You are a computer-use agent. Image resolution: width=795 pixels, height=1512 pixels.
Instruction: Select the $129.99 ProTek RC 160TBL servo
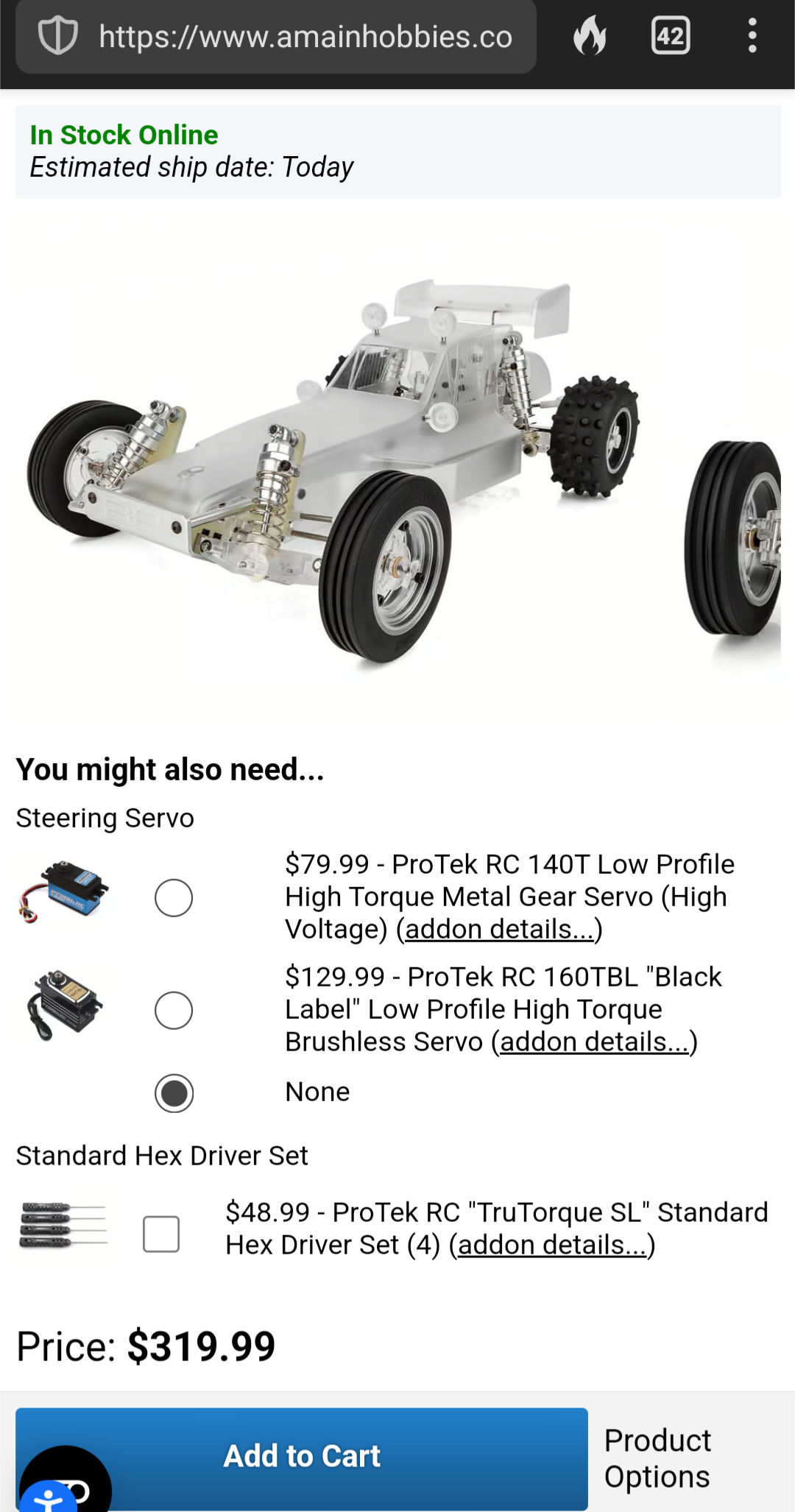click(x=174, y=1010)
